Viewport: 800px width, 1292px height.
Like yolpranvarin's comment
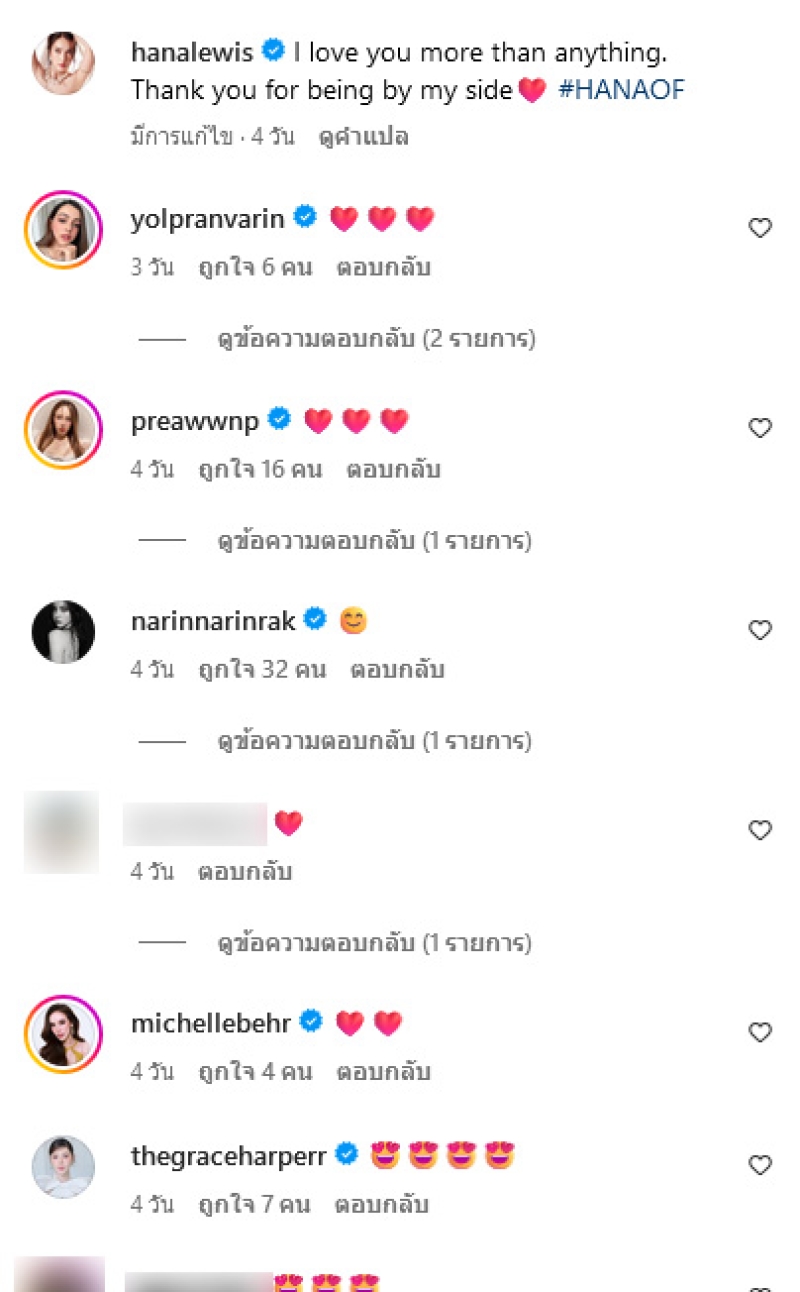click(x=760, y=228)
